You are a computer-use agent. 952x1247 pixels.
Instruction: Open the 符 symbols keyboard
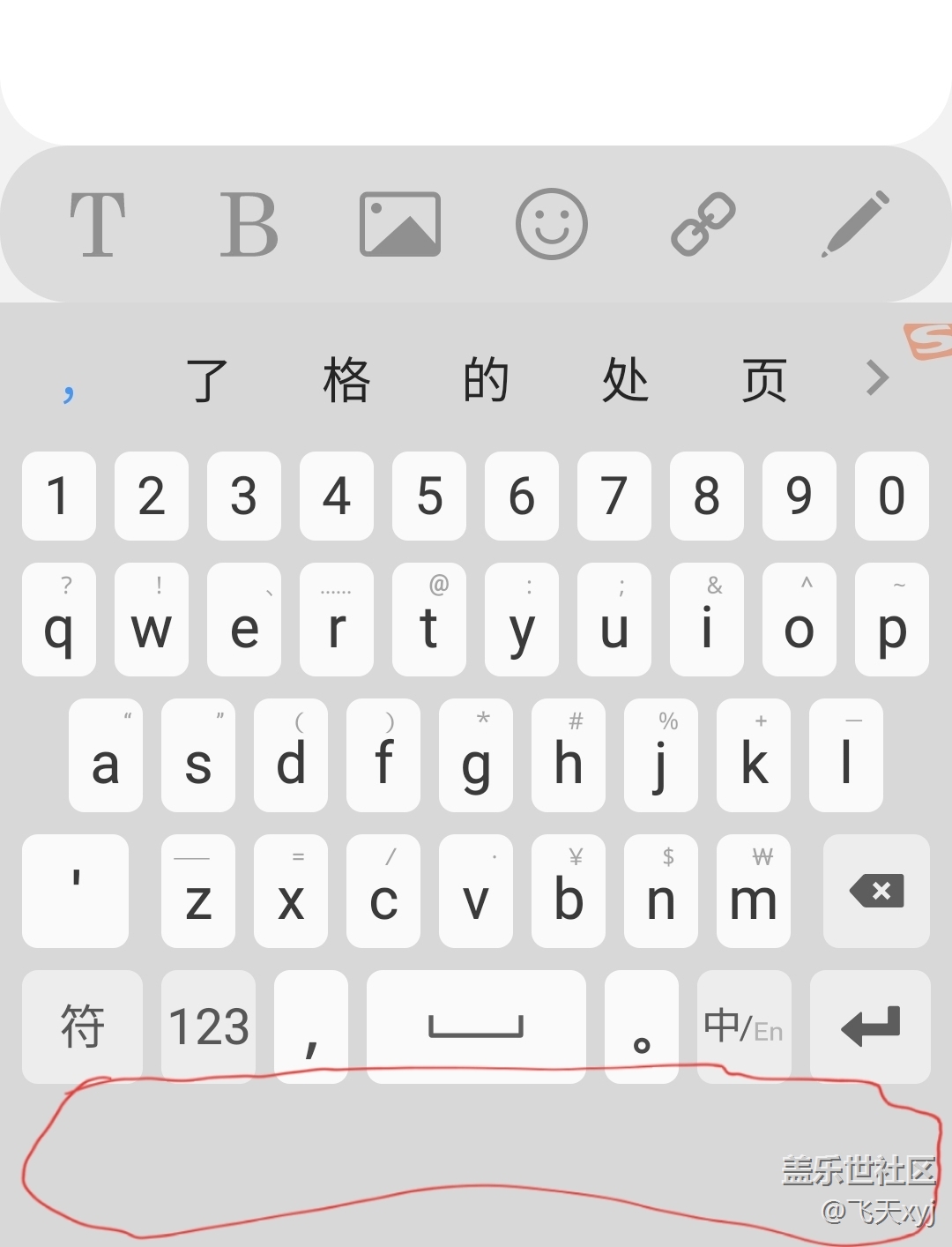click(x=82, y=1027)
